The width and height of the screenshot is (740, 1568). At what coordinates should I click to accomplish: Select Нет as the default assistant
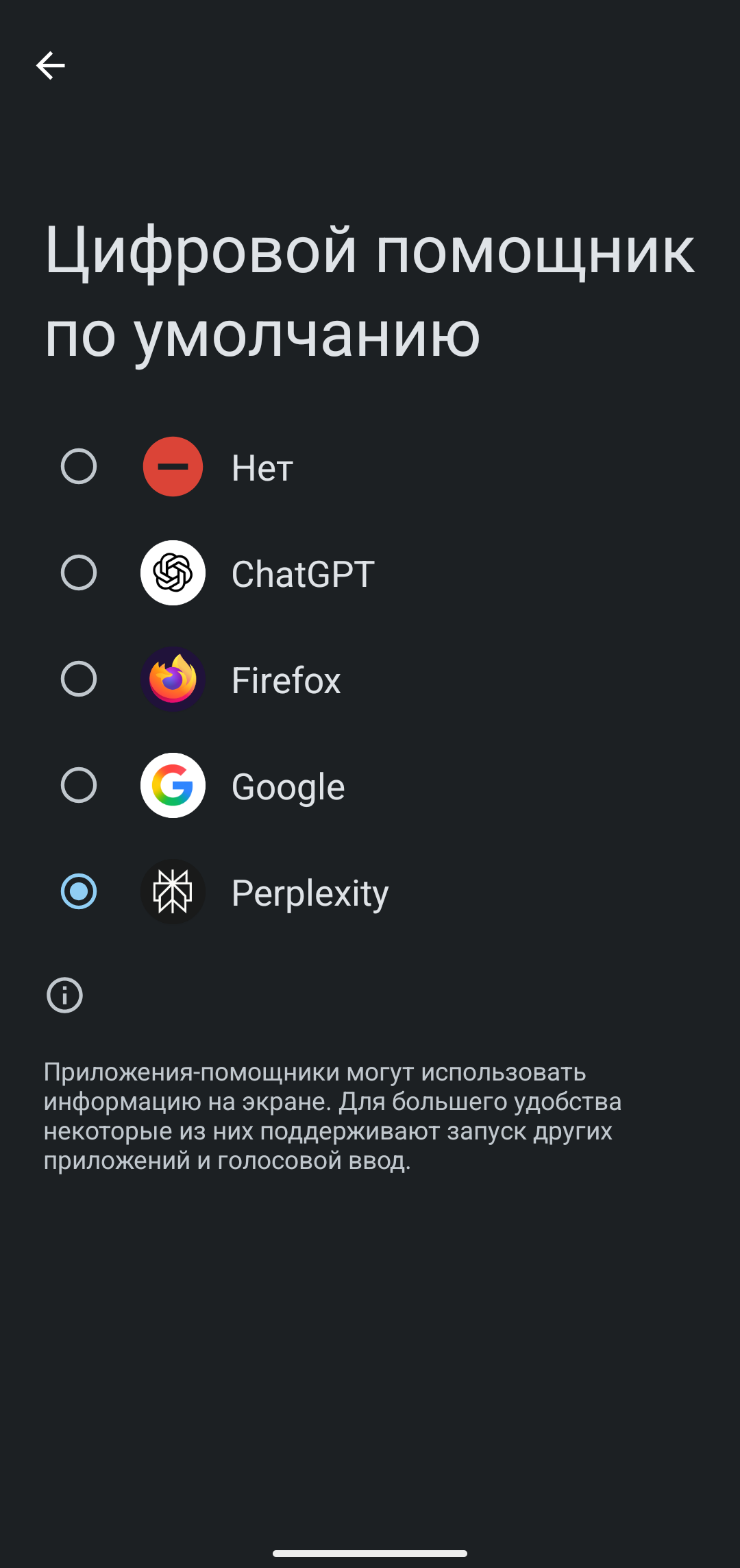point(79,467)
